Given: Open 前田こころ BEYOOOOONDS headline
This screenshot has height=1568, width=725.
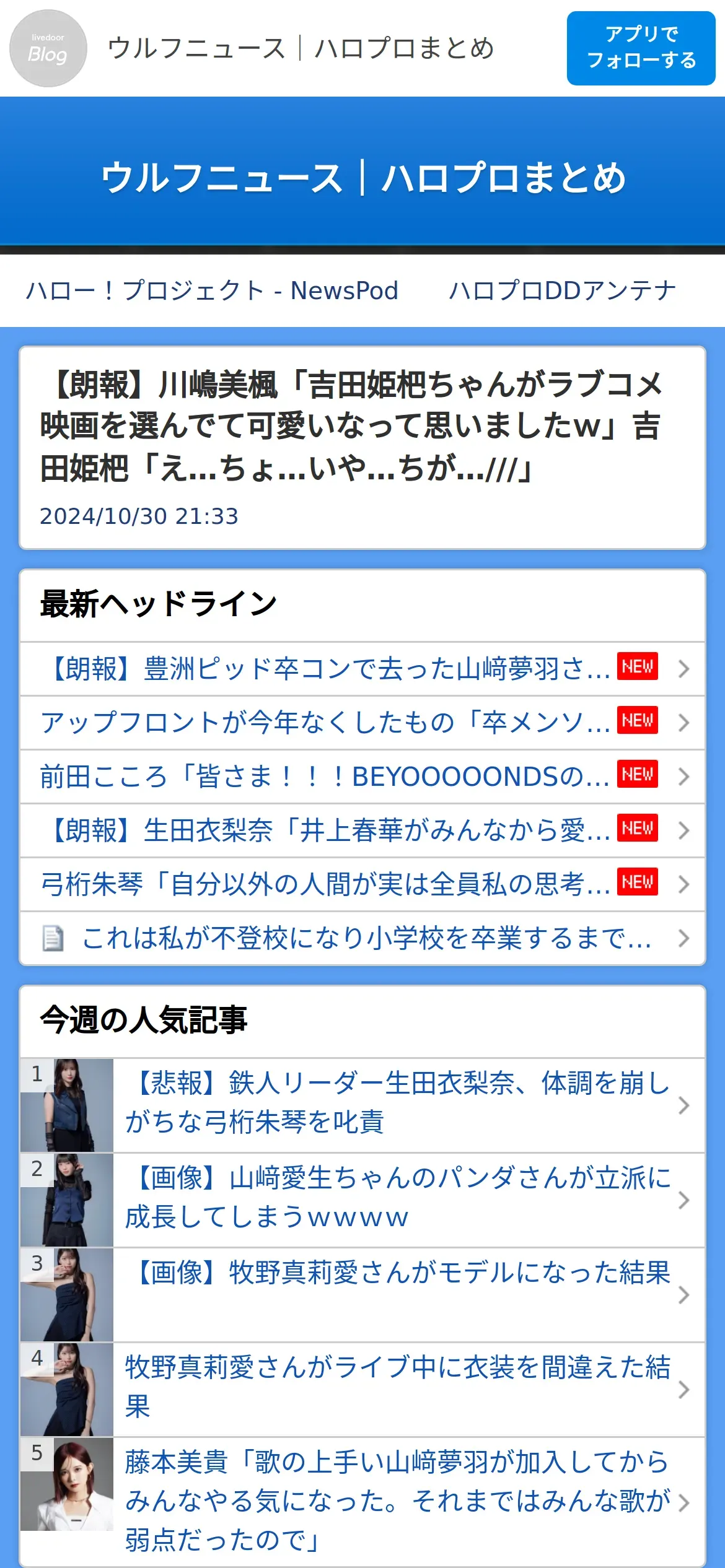Looking at the screenshot, I should point(362,777).
